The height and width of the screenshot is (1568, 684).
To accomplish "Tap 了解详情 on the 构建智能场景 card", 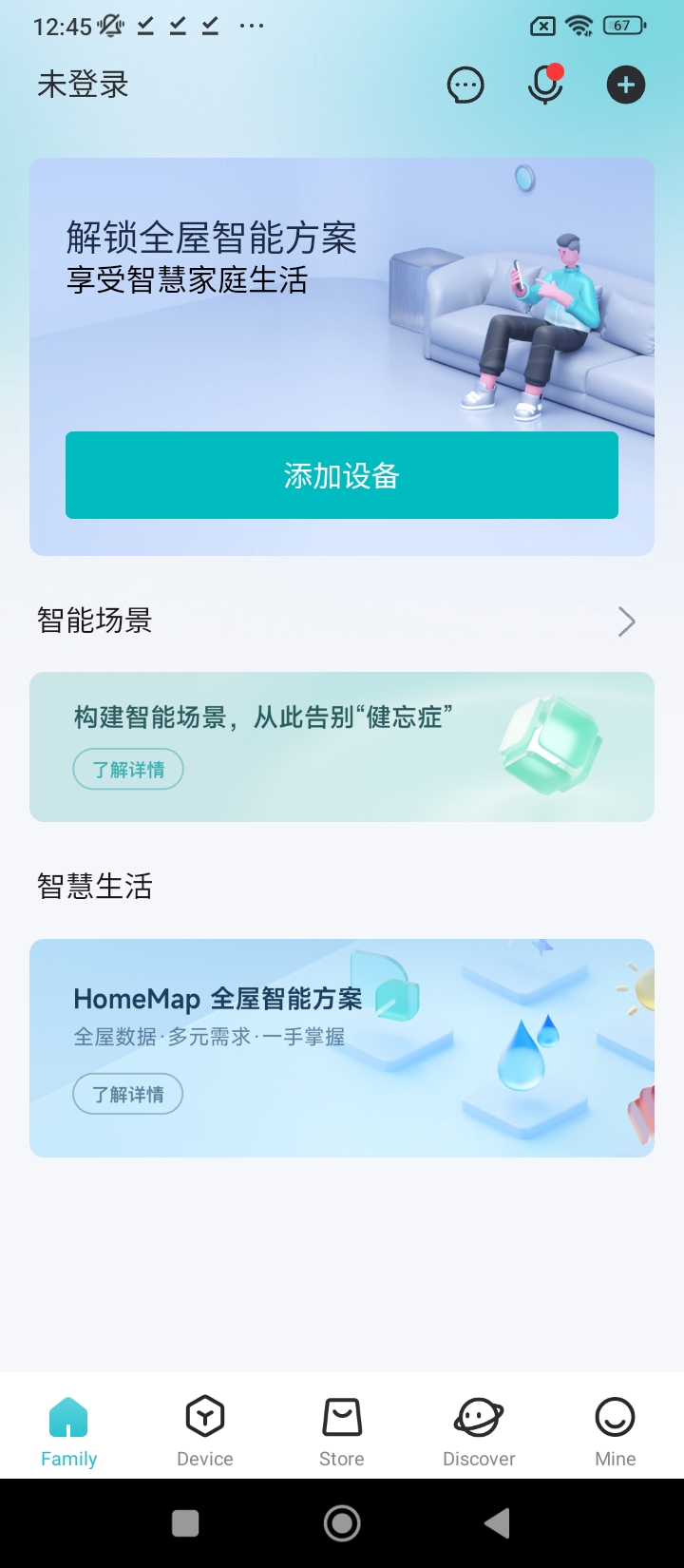I will tap(128, 770).
